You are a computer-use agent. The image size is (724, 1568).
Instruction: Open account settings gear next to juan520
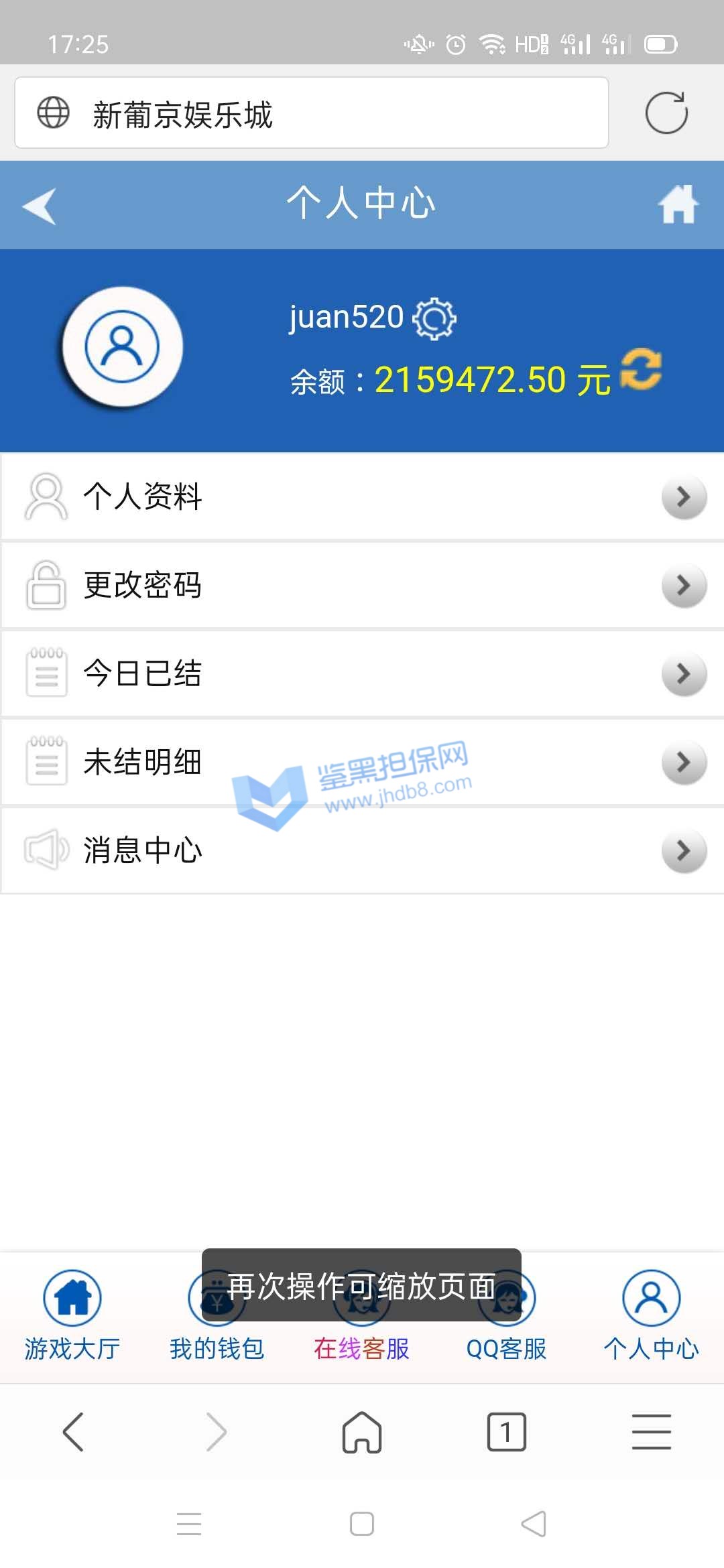(434, 318)
